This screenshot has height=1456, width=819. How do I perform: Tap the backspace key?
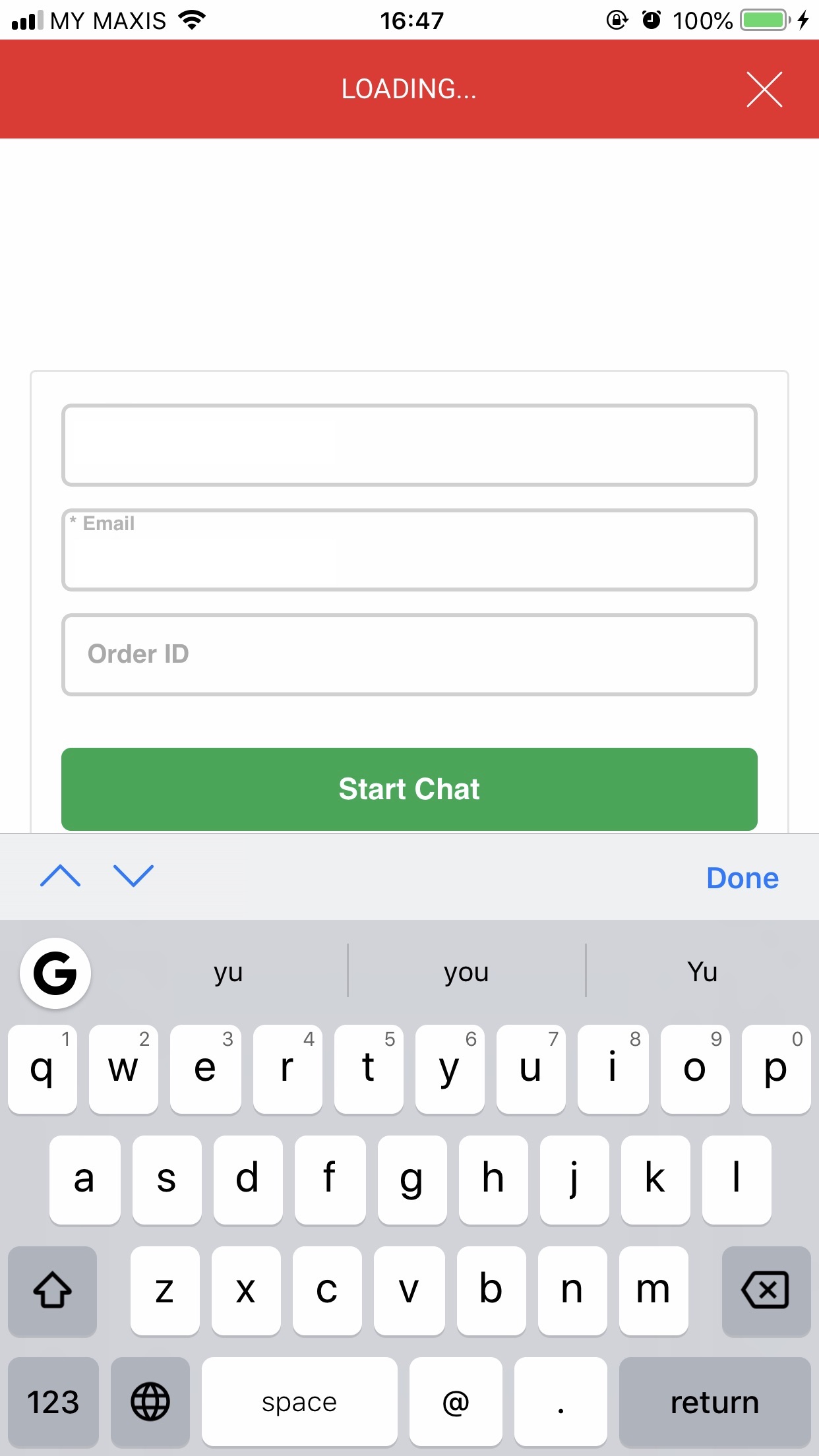pyautogui.click(x=766, y=1290)
